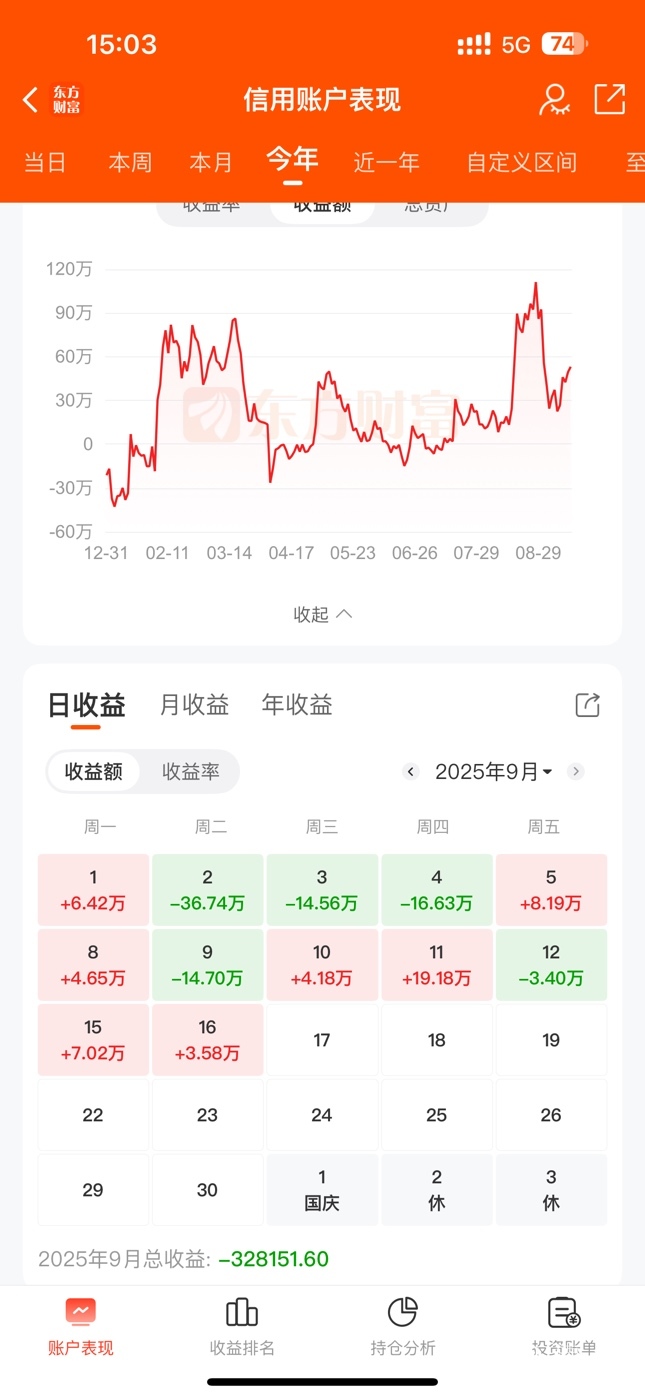The height and width of the screenshot is (1398, 645).
Task: Open the 投资账单 tab
Action: [x=564, y=1327]
